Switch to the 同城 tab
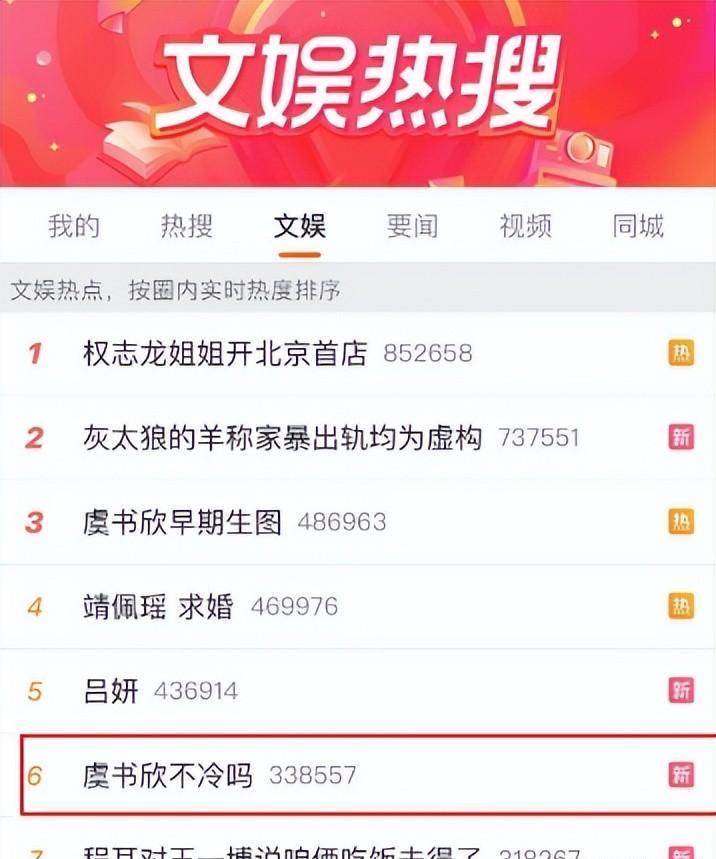The image size is (716, 859). click(638, 226)
